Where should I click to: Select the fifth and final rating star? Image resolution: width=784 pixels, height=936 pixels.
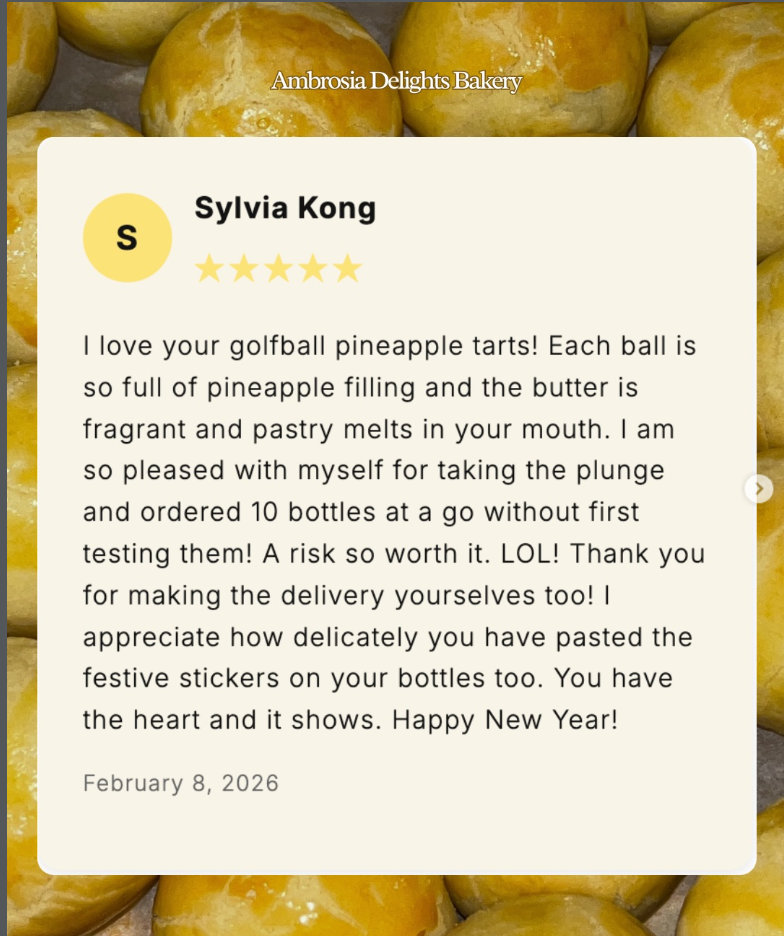point(347,267)
